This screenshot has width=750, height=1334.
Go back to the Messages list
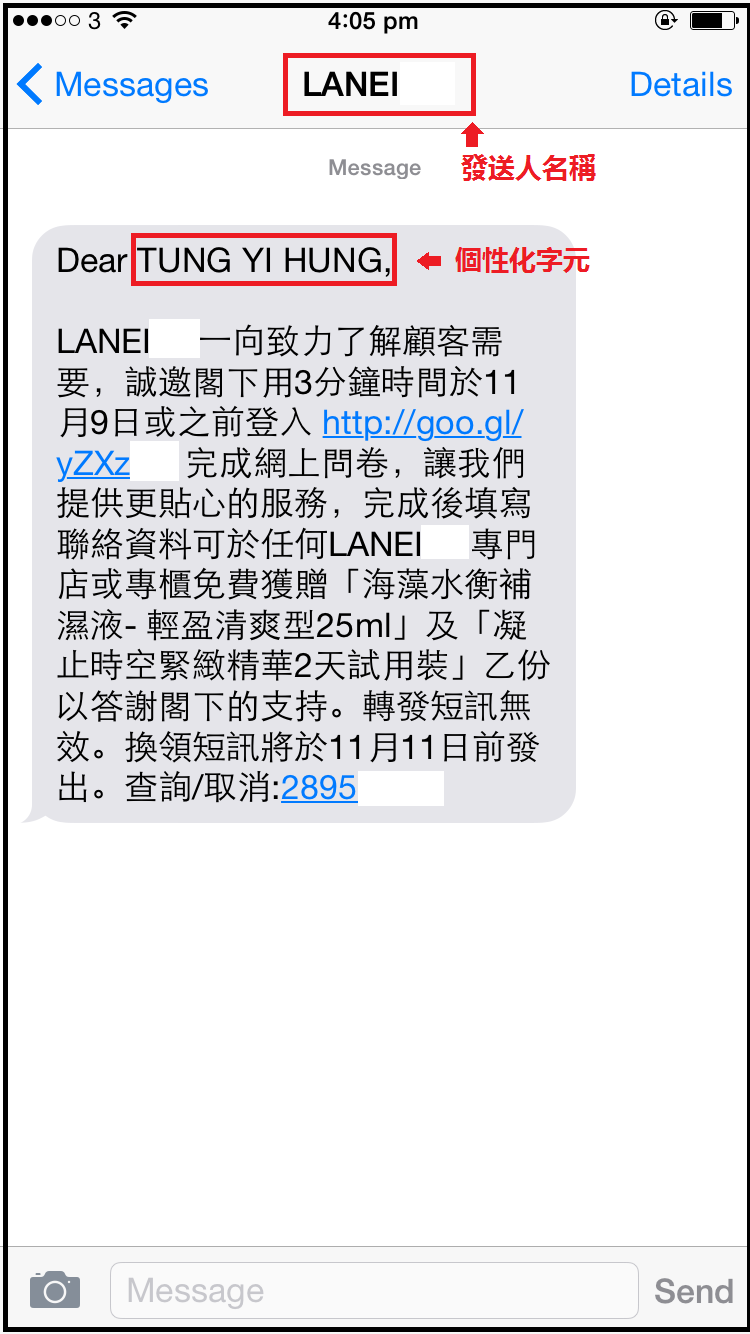[113, 85]
